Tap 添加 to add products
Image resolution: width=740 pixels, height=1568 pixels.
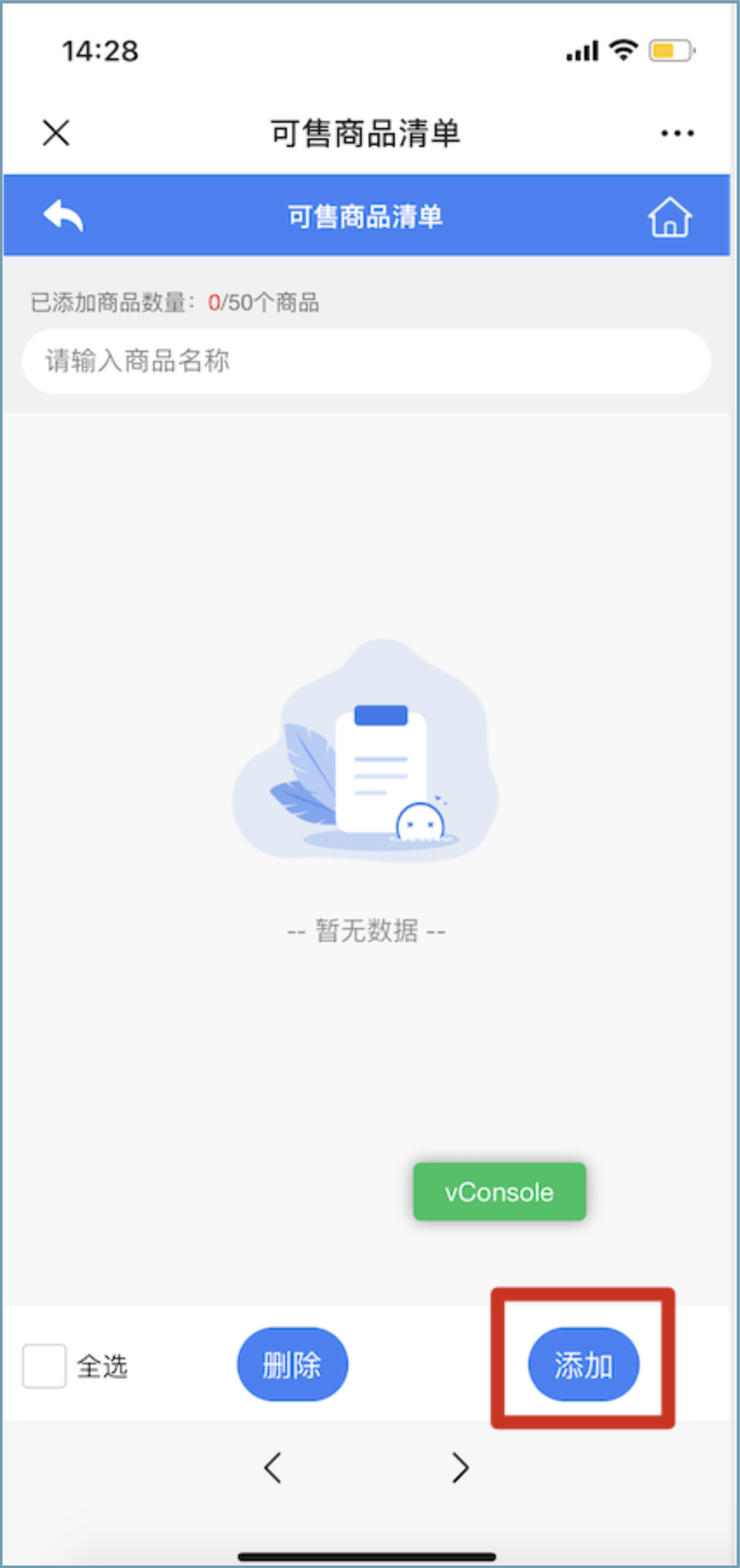pyautogui.click(x=583, y=1364)
